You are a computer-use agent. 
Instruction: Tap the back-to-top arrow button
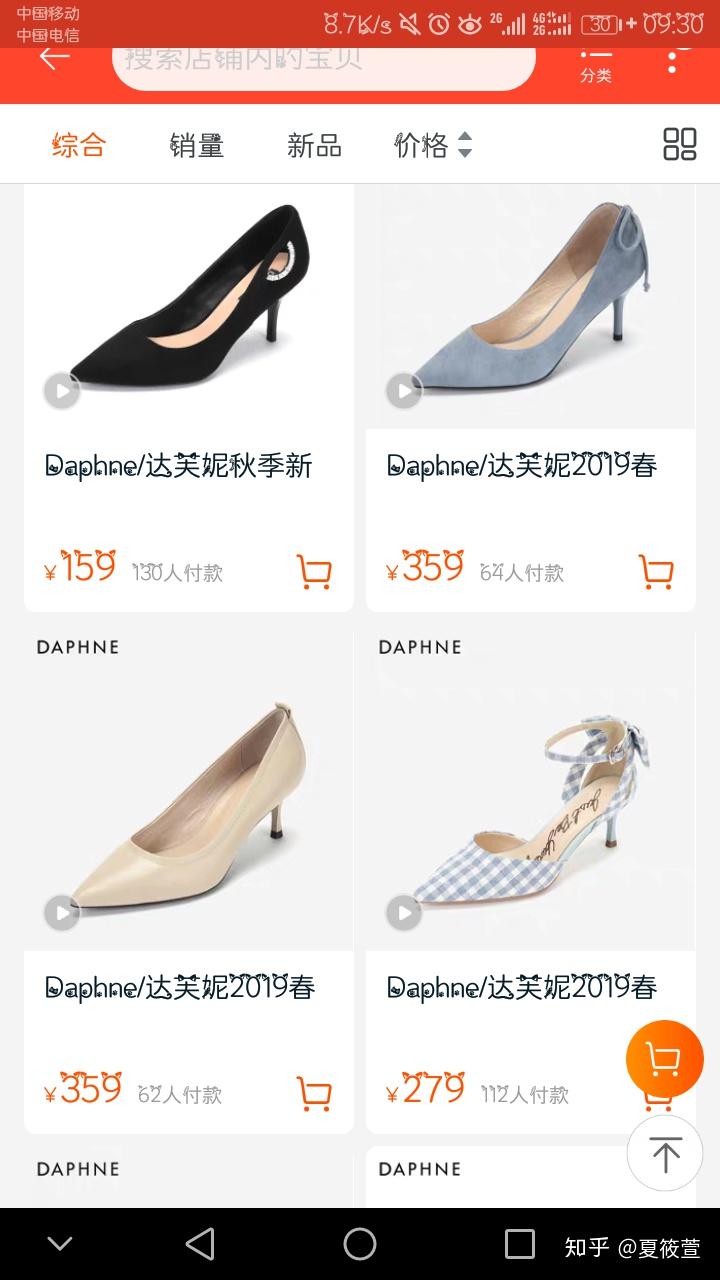click(665, 1154)
